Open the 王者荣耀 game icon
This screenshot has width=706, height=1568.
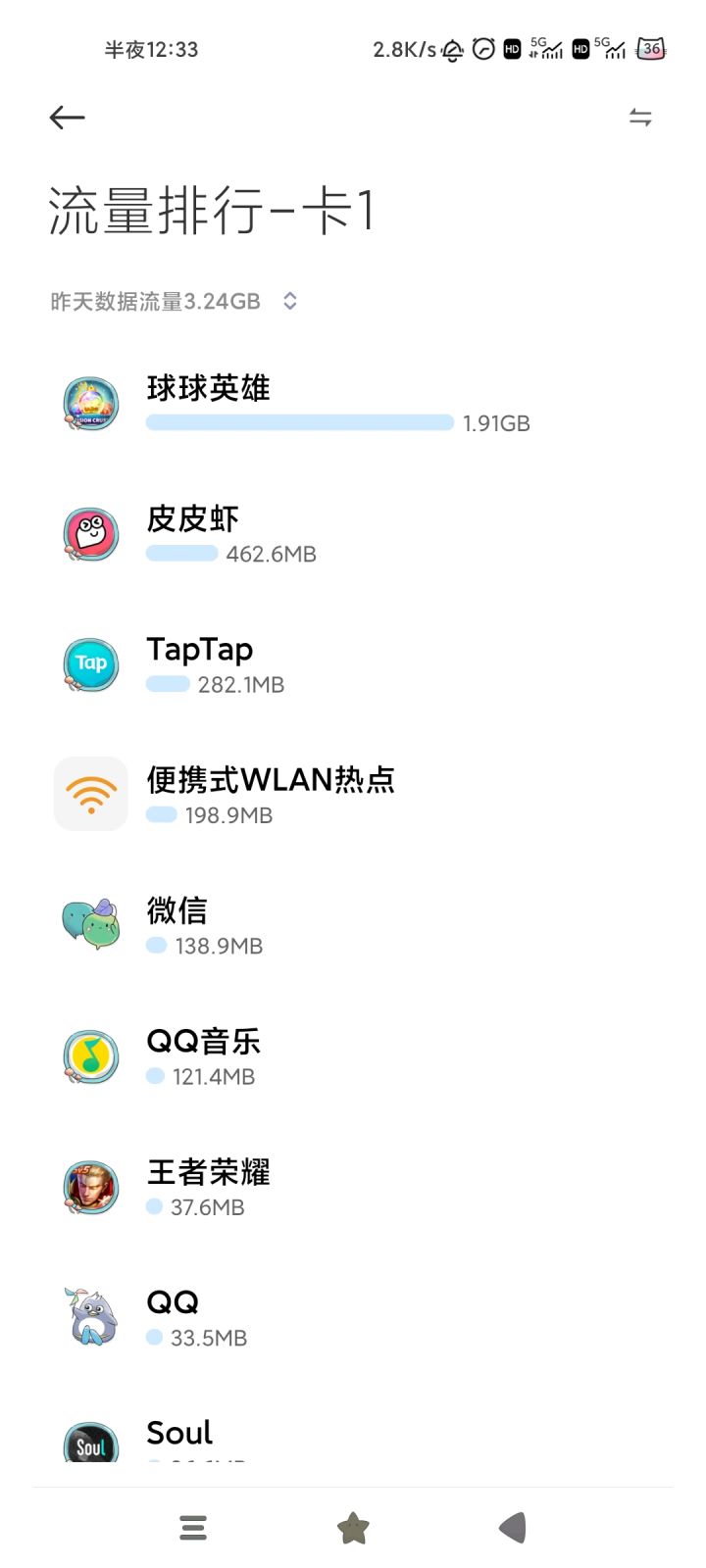pyautogui.click(x=90, y=1186)
